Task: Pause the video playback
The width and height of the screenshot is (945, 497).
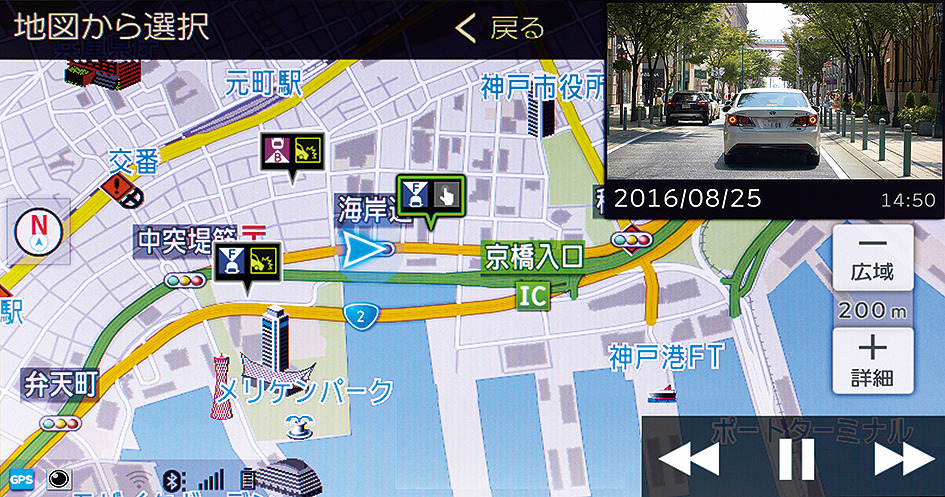Action: click(x=796, y=459)
